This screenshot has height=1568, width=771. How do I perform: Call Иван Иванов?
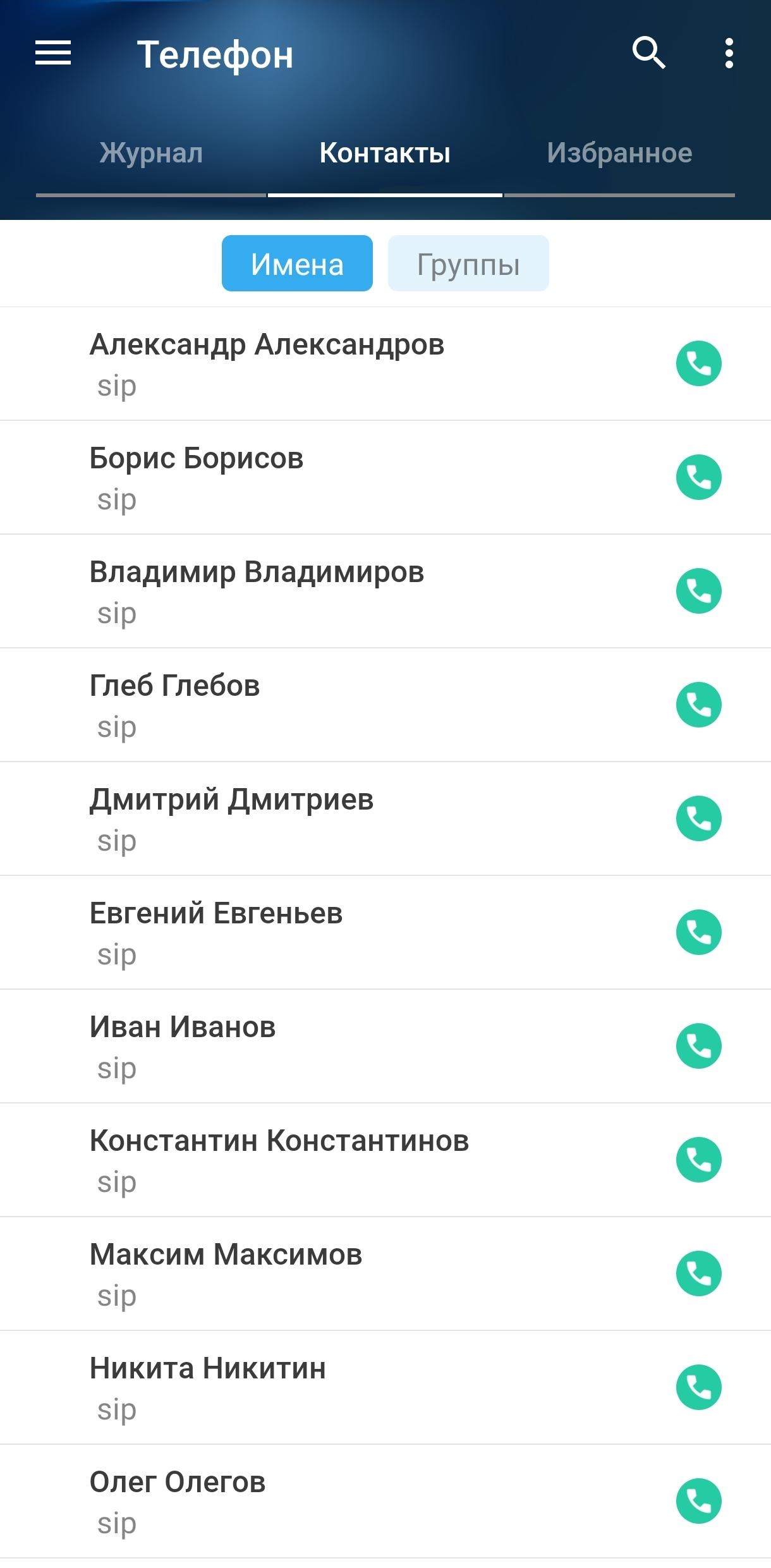[x=698, y=1046]
